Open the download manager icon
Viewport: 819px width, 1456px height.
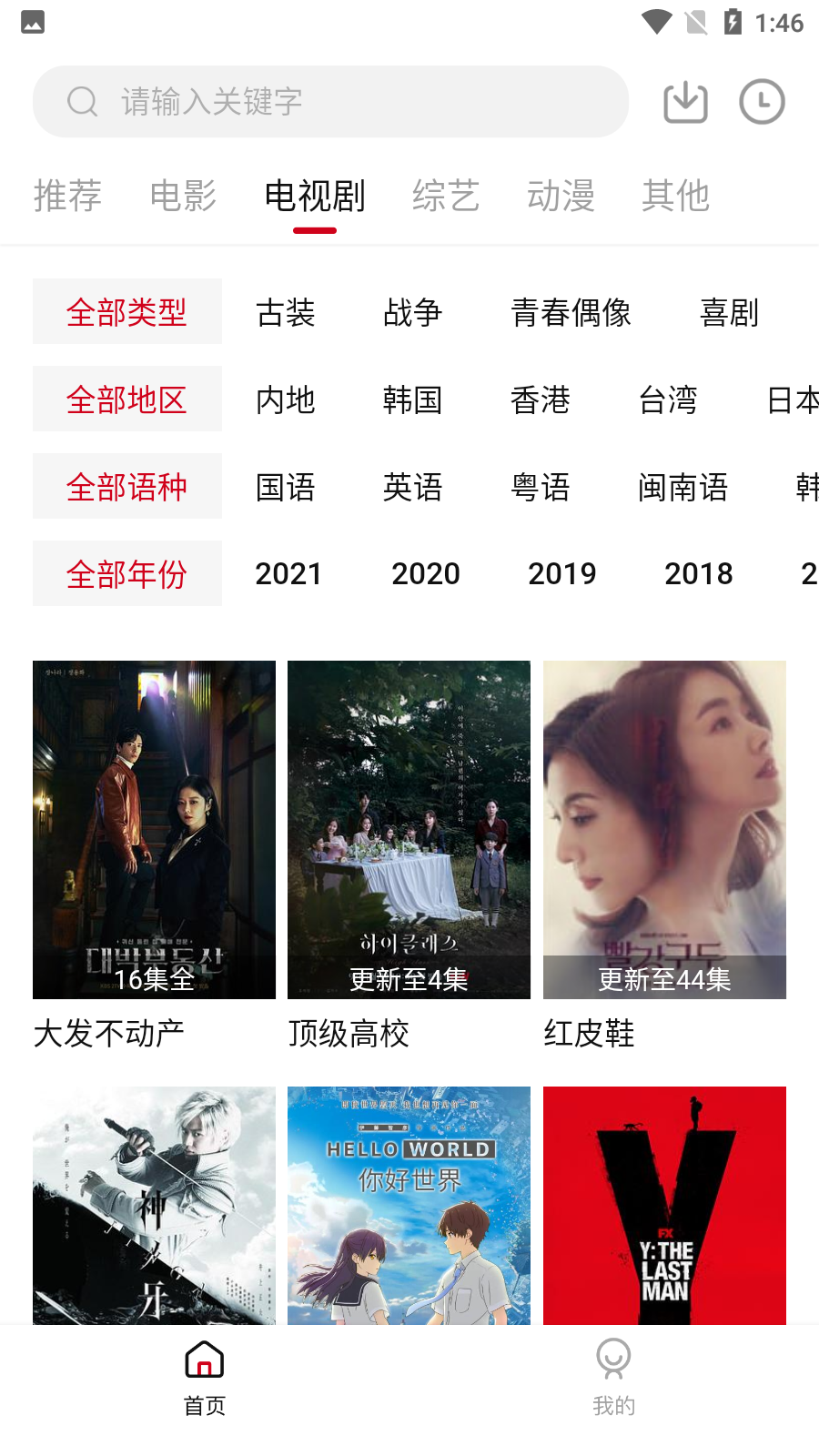point(684,102)
